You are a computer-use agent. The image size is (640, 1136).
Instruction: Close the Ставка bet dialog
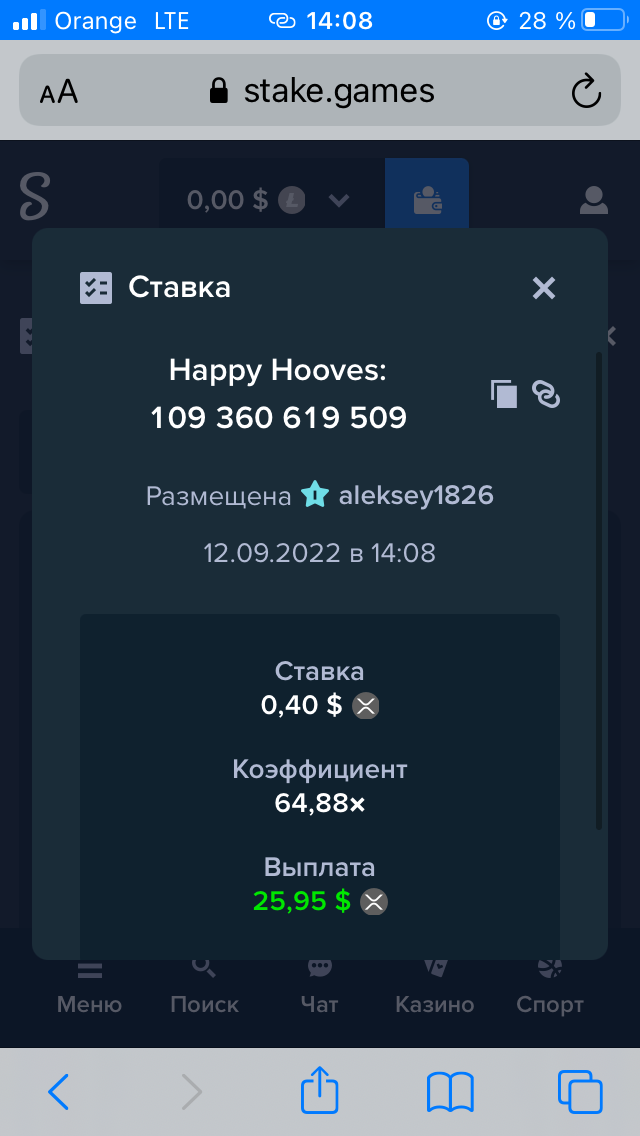click(x=544, y=288)
